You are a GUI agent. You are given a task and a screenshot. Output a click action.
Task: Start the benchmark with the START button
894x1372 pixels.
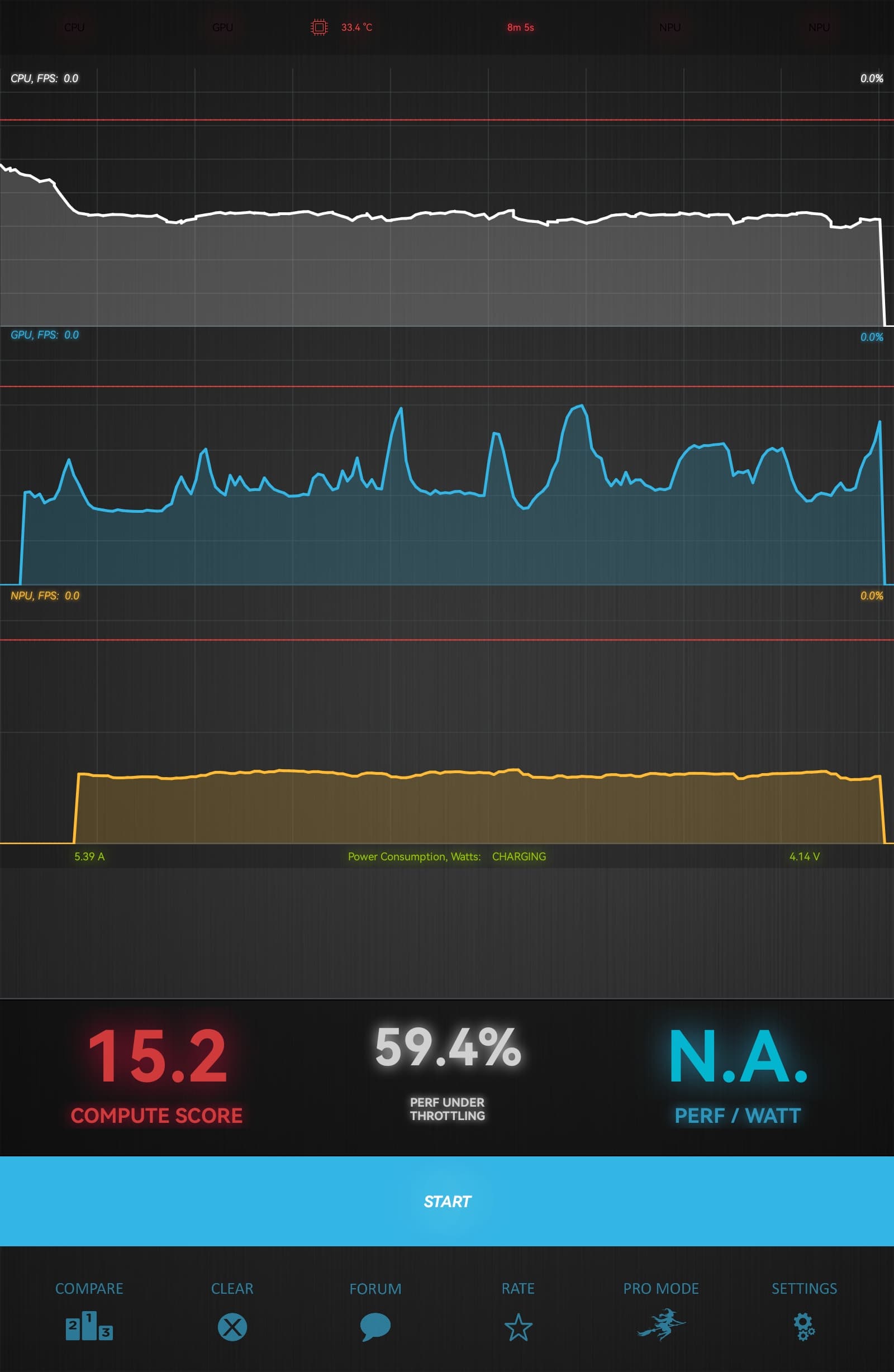coord(447,1202)
